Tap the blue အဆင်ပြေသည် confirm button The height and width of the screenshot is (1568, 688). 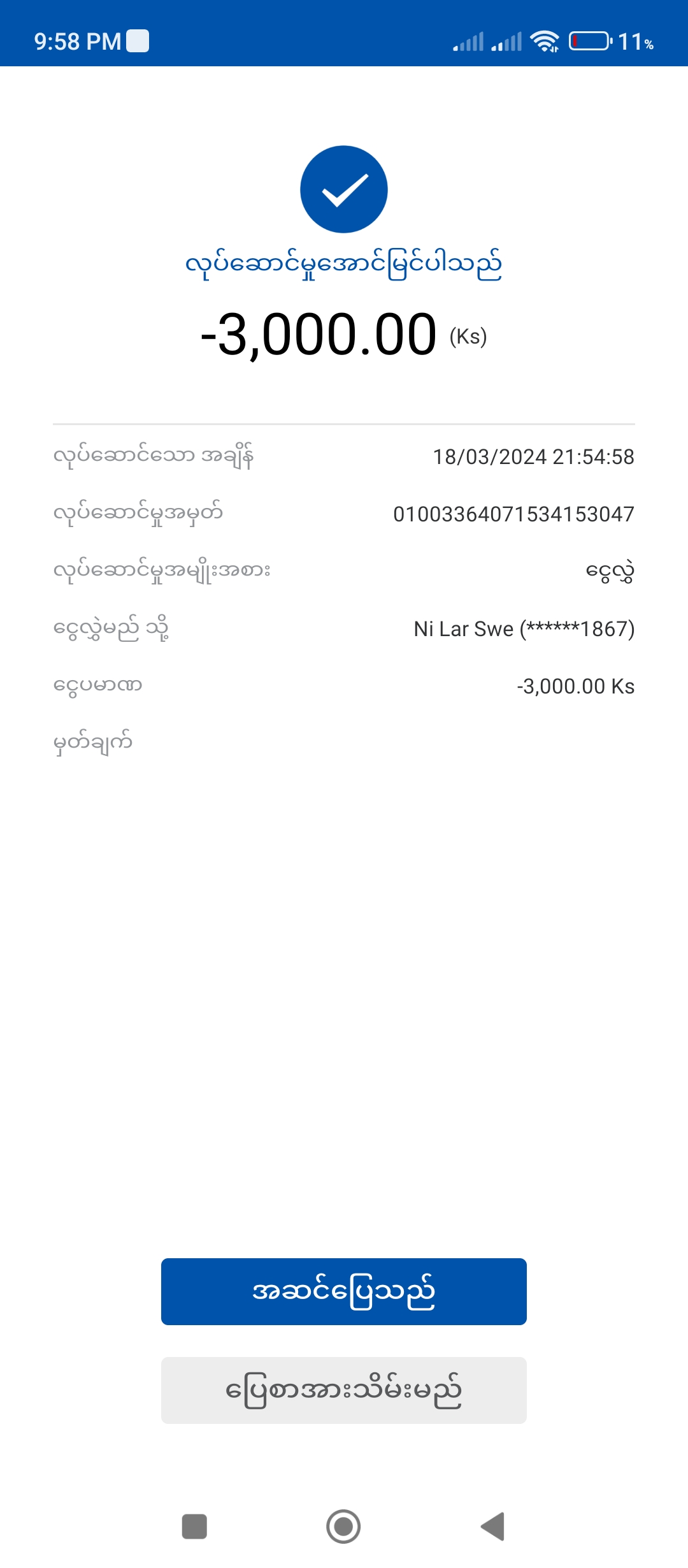click(343, 1291)
